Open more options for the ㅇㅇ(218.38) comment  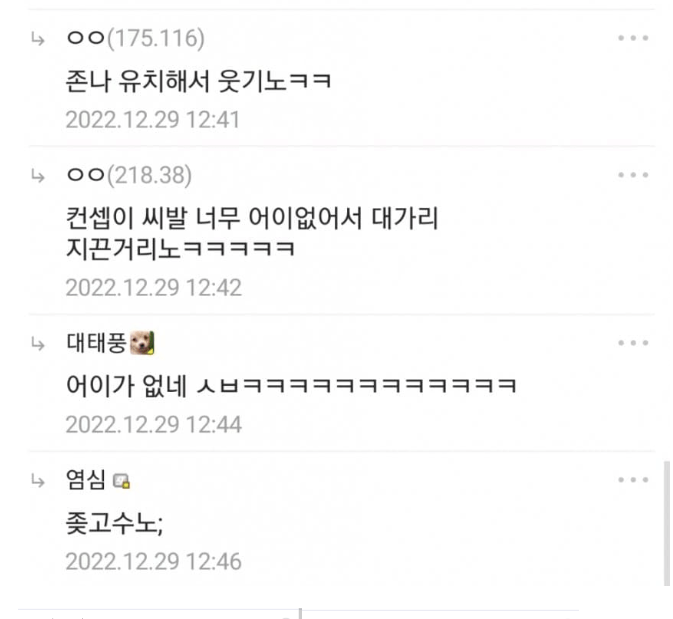633,175
